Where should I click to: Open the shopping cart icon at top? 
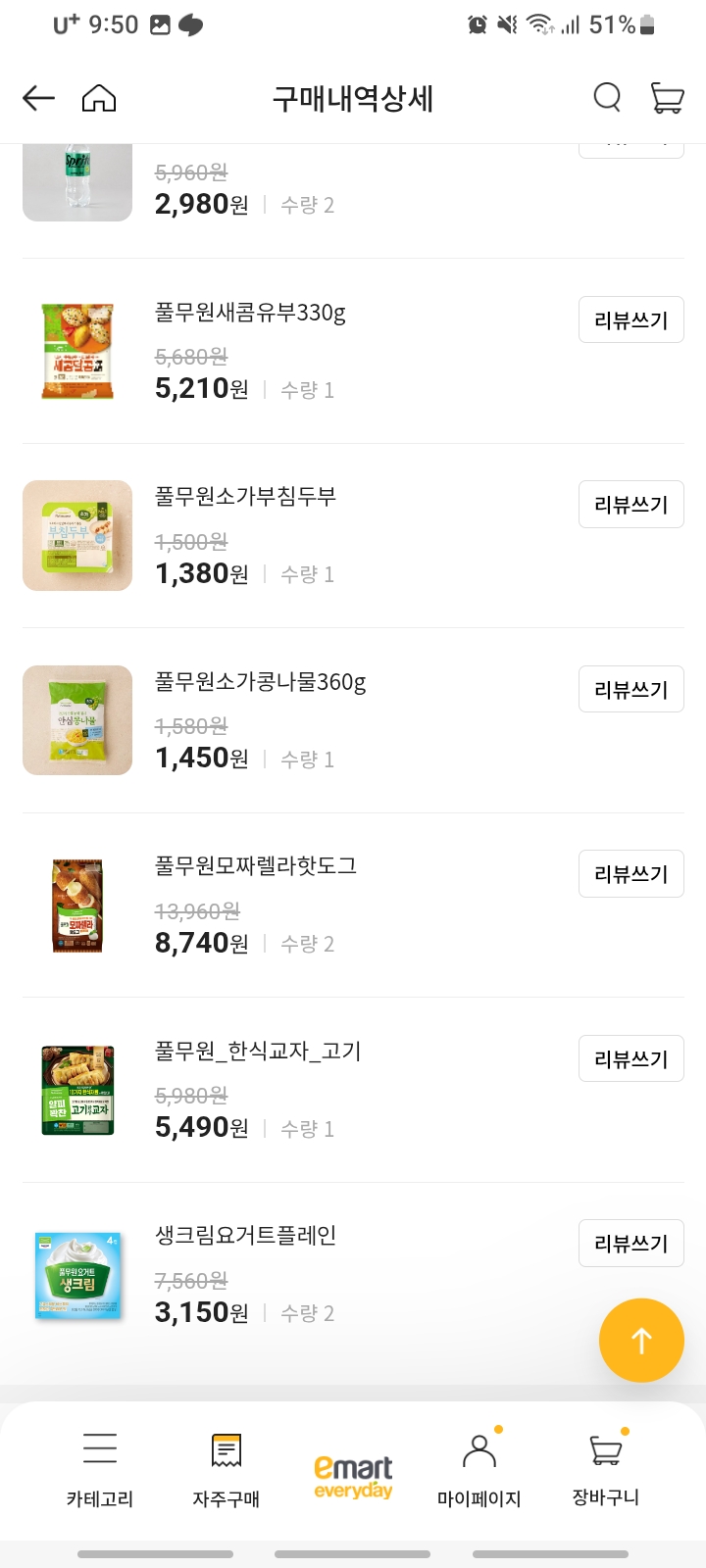(668, 98)
